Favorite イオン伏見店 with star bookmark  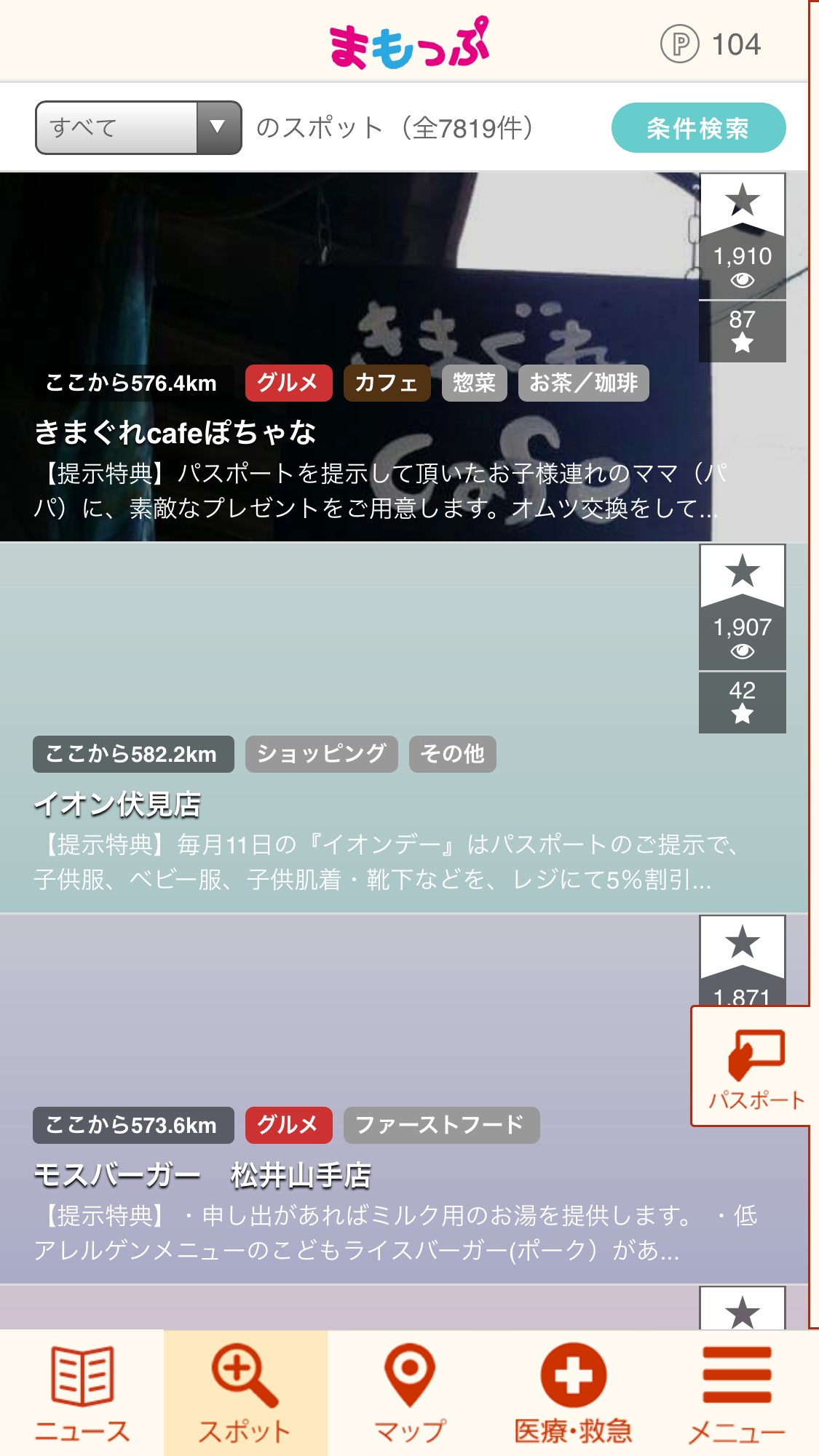(x=742, y=573)
